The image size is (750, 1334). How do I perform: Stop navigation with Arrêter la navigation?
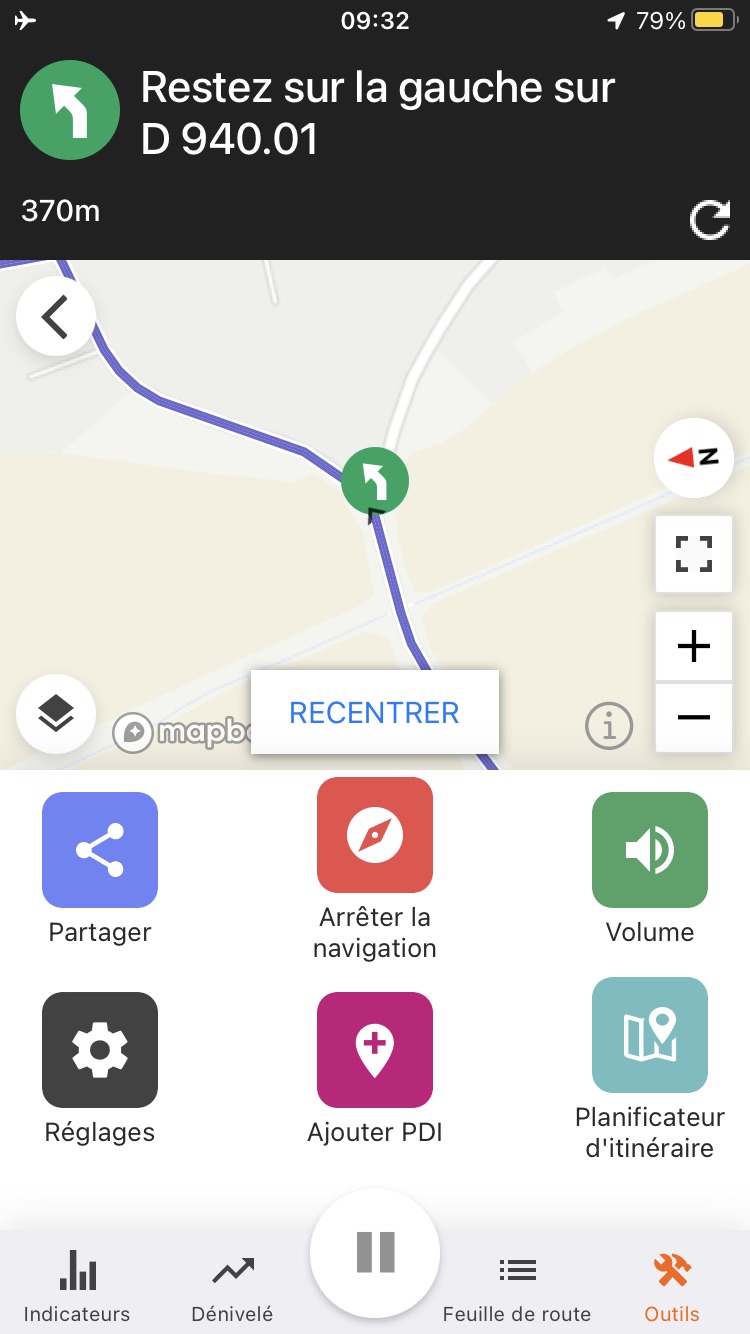click(x=375, y=870)
